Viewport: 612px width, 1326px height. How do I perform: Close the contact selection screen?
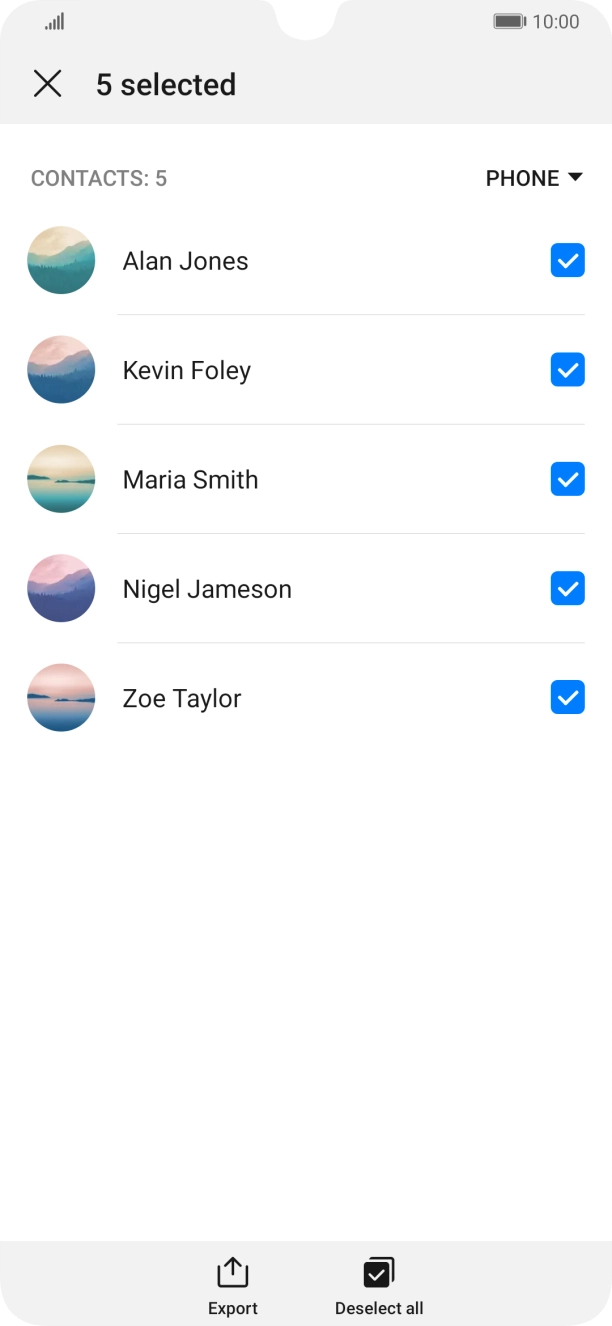click(x=47, y=84)
